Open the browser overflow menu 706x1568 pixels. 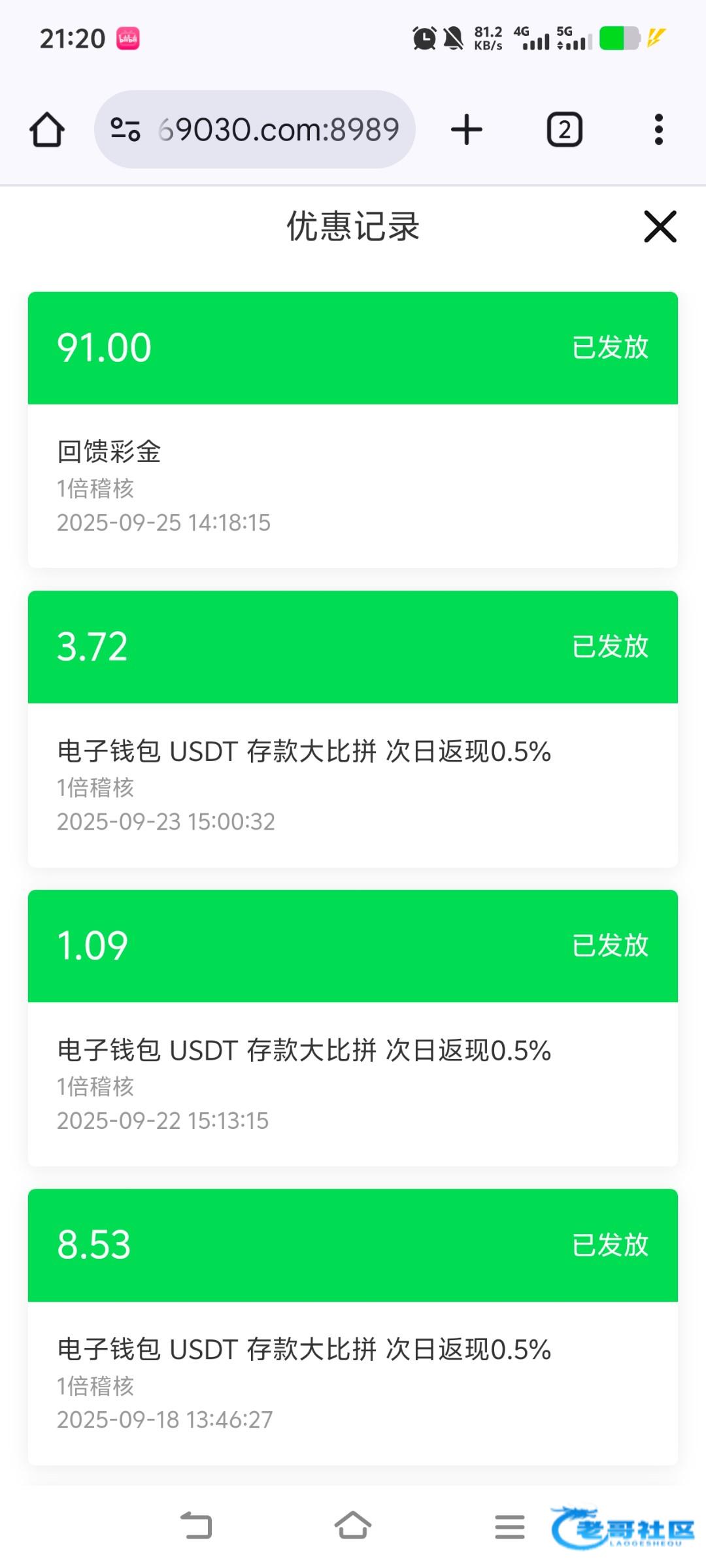point(658,129)
